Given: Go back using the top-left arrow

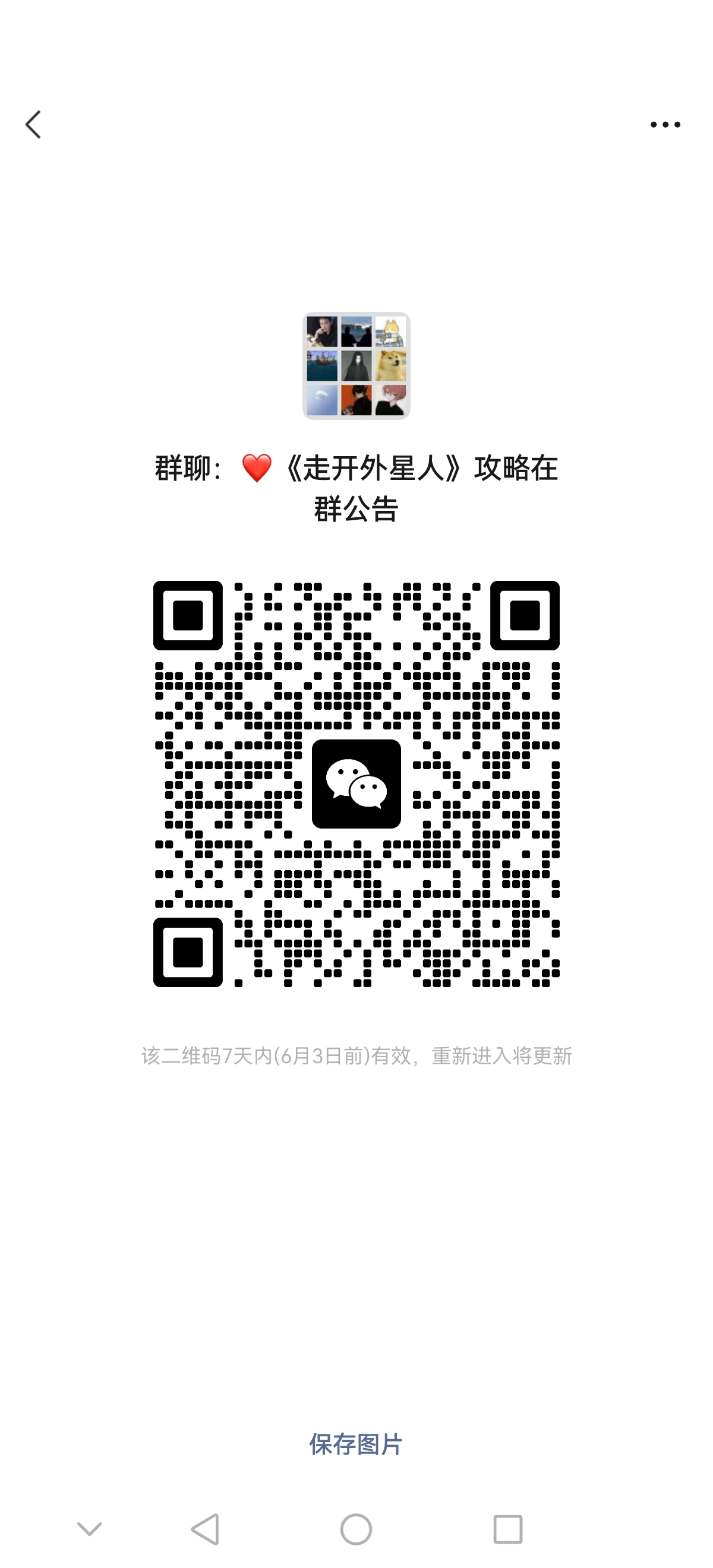Looking at the screenshot, I should pos(33,124).
